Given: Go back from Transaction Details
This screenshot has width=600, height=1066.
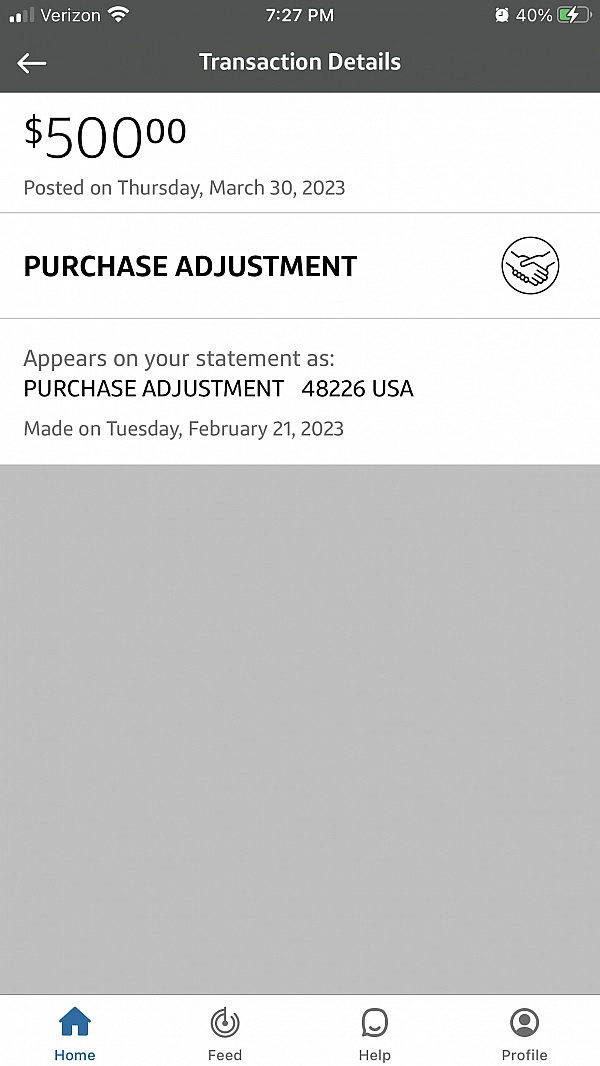Looking at the screenshot, I should pyautogui.click(x=32, y=63).
